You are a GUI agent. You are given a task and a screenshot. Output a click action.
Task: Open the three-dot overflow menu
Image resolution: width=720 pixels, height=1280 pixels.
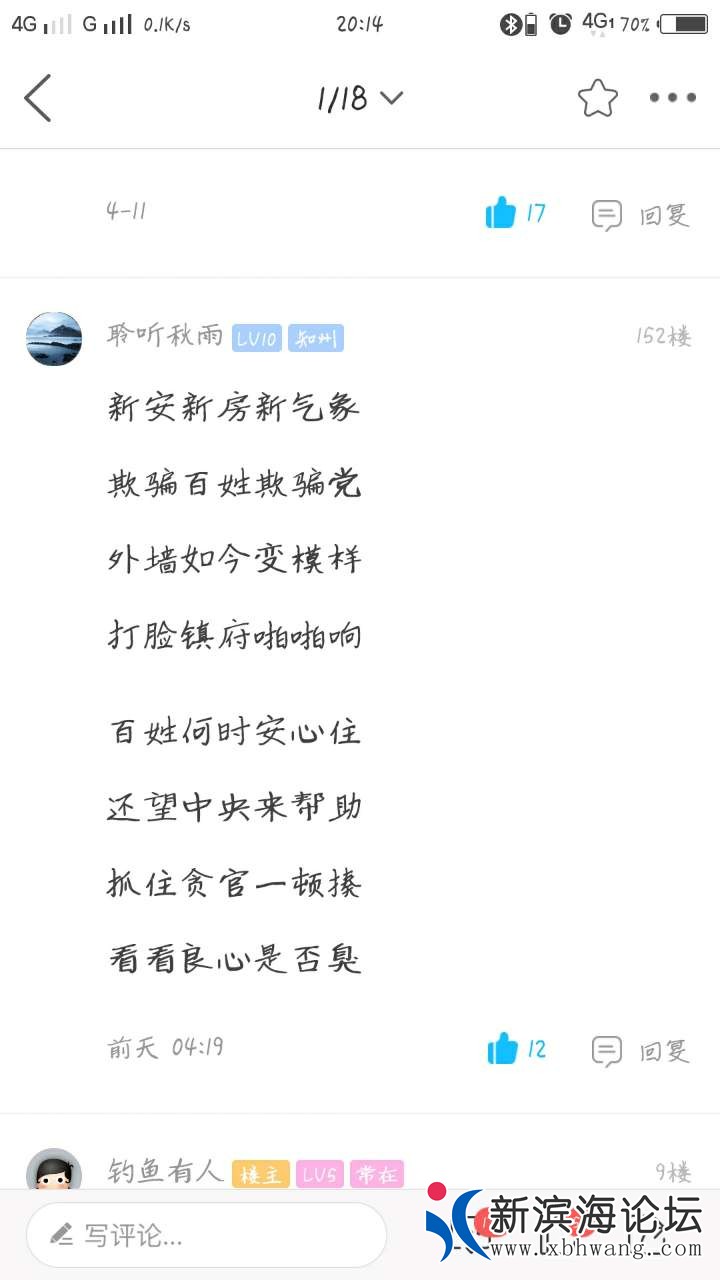[672, 98]
